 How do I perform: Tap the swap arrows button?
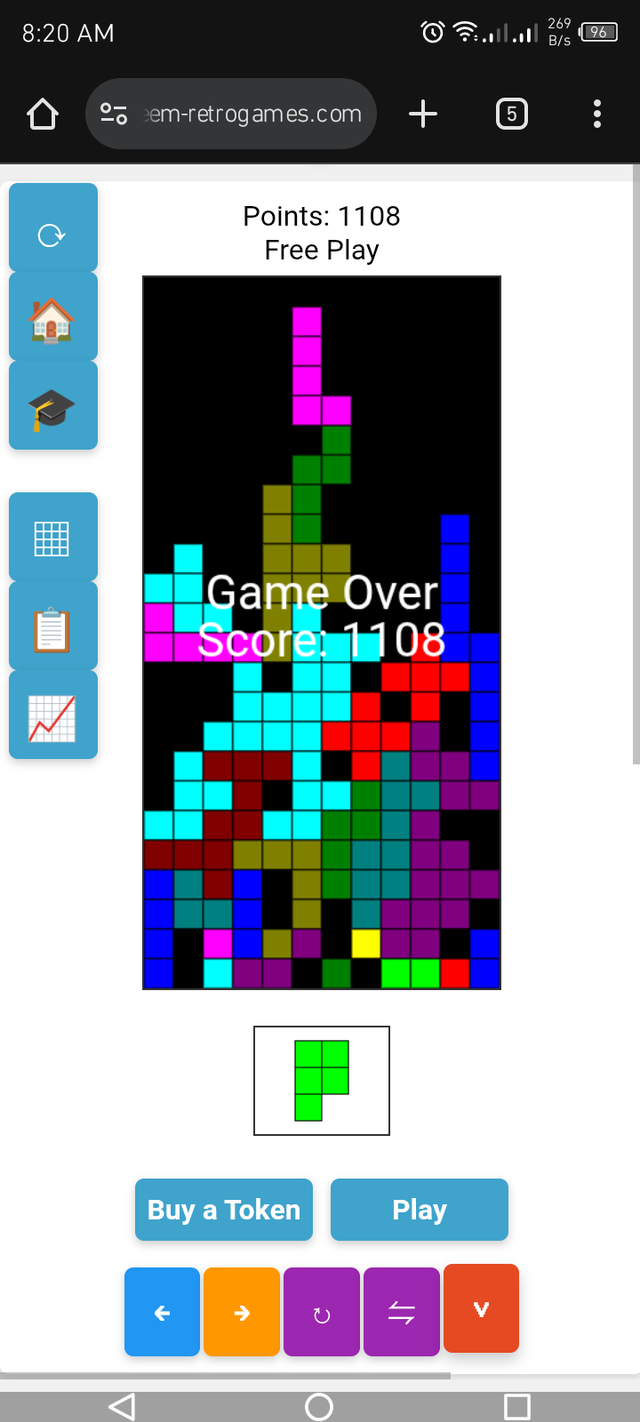tap(401, 1312)
